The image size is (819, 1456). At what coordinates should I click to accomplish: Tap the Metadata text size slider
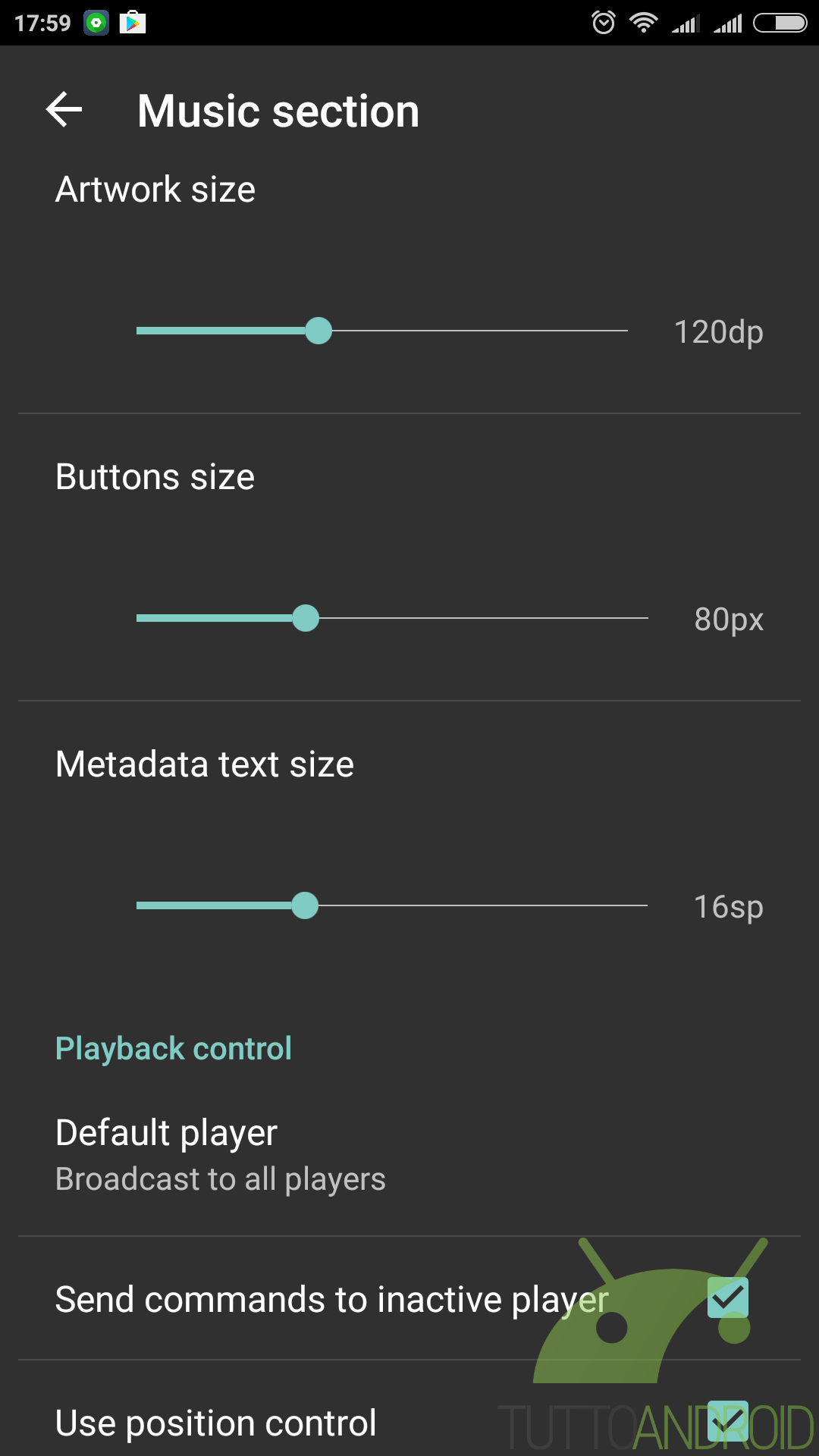pos(392,905)
